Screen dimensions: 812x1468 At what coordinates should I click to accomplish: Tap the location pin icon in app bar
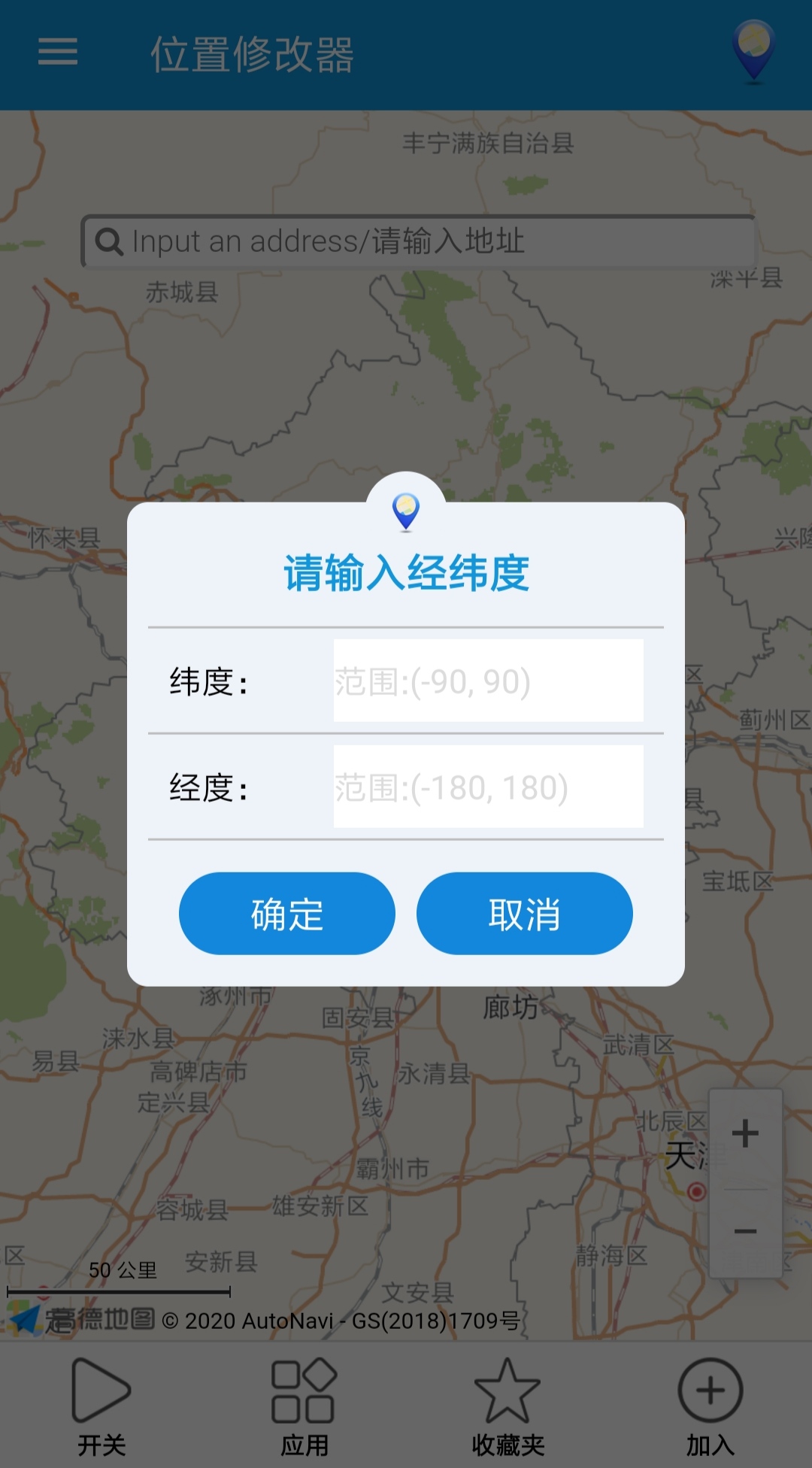click(753, 51)
